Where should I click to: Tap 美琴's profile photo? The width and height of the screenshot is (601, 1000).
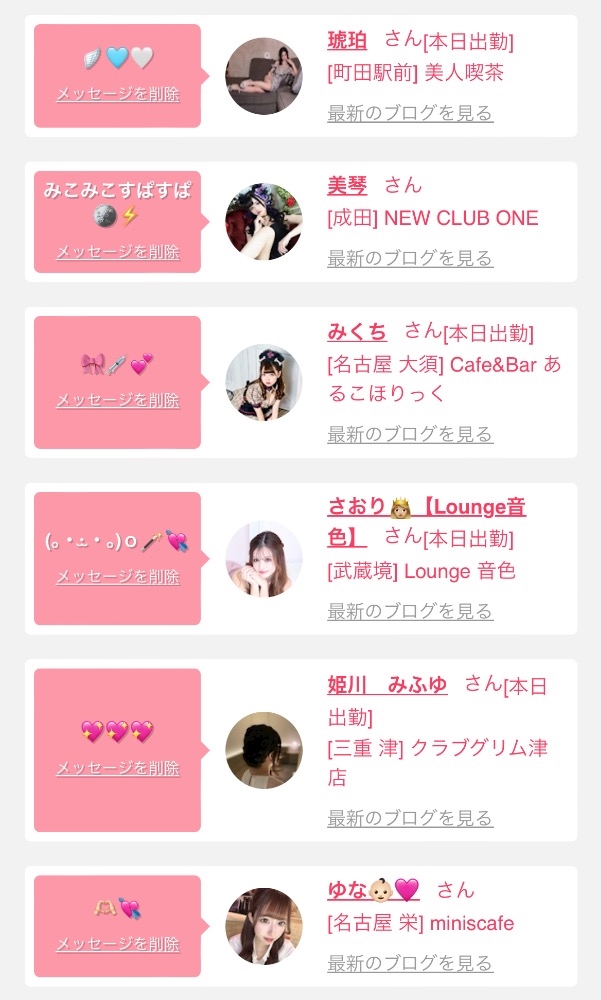pos(263,222)
